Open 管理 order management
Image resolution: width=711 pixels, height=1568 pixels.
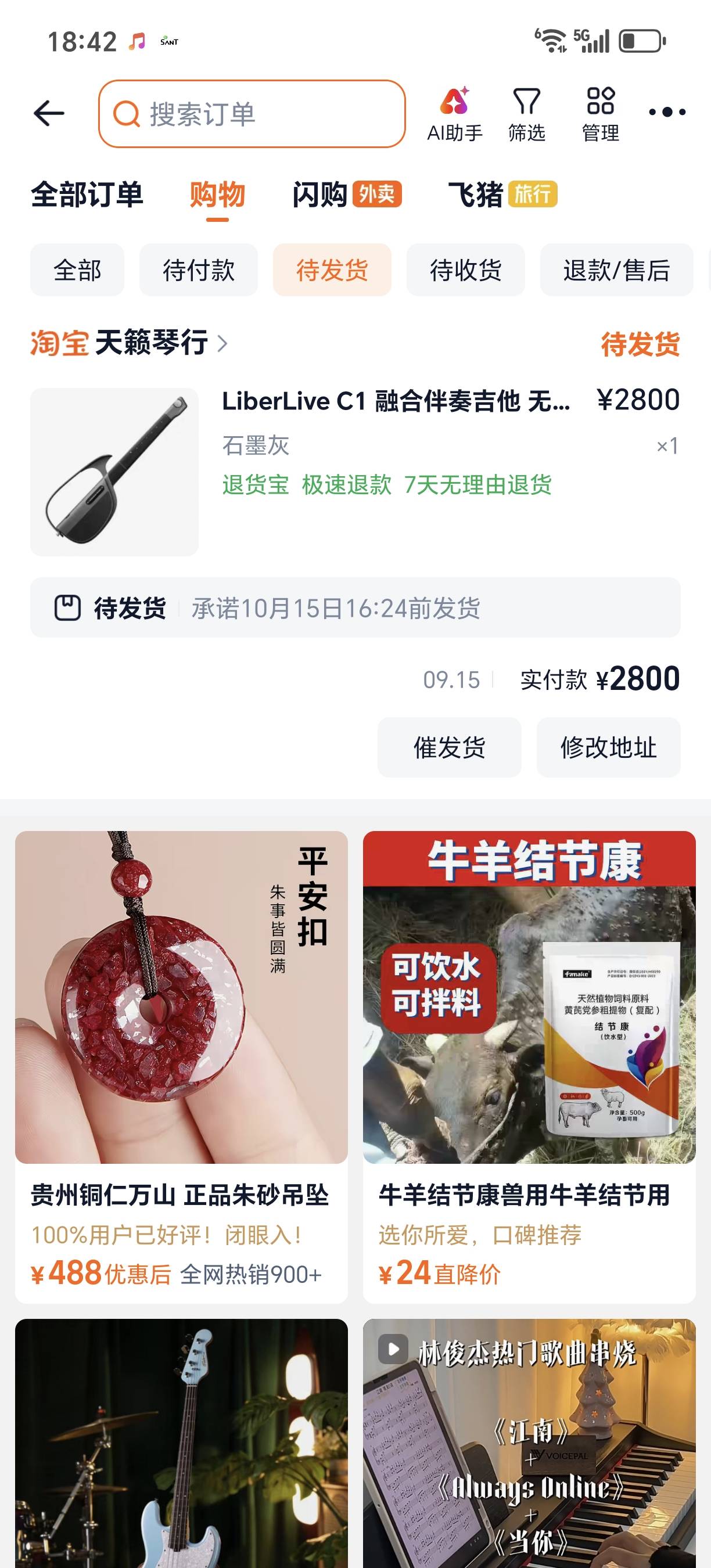click(600, 114)
